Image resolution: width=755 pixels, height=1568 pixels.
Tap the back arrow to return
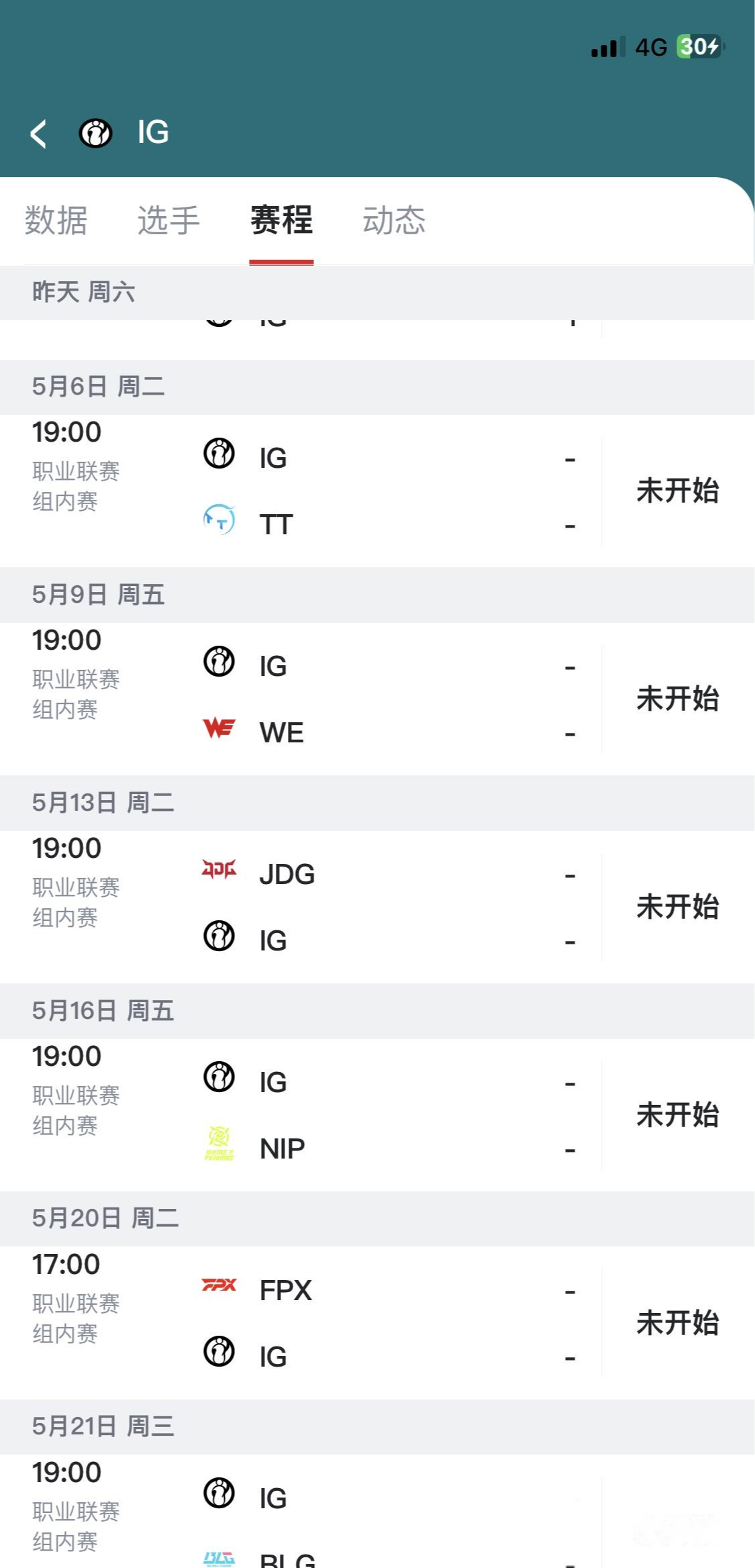pos(38,133)
